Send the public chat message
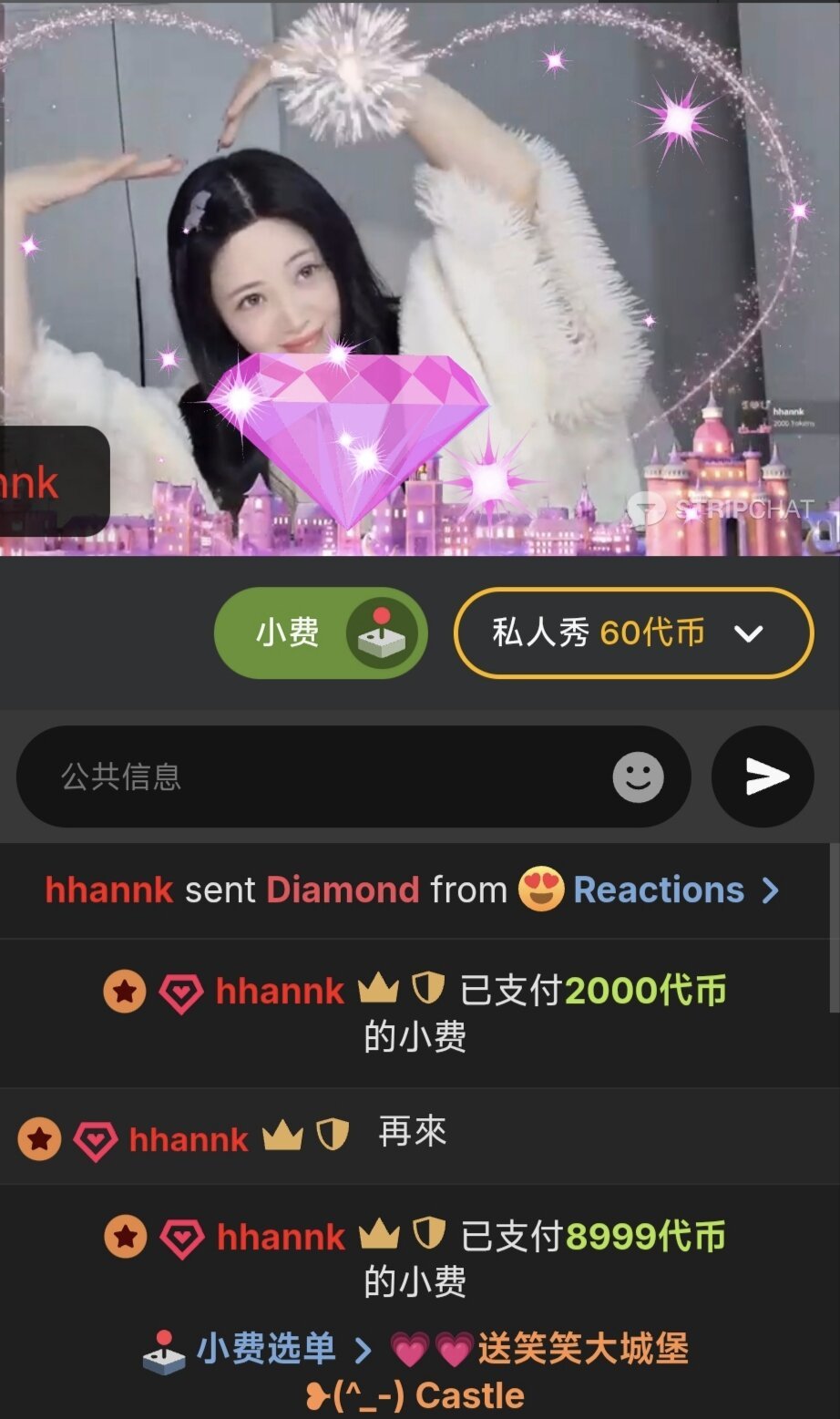 [x=763, y=776]
